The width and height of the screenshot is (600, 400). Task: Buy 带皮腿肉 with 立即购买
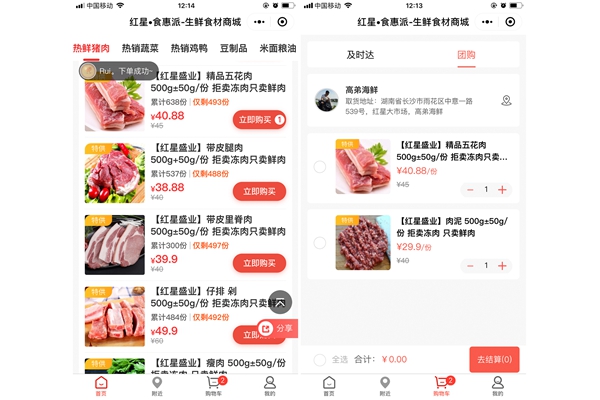(x=259, y=191)
